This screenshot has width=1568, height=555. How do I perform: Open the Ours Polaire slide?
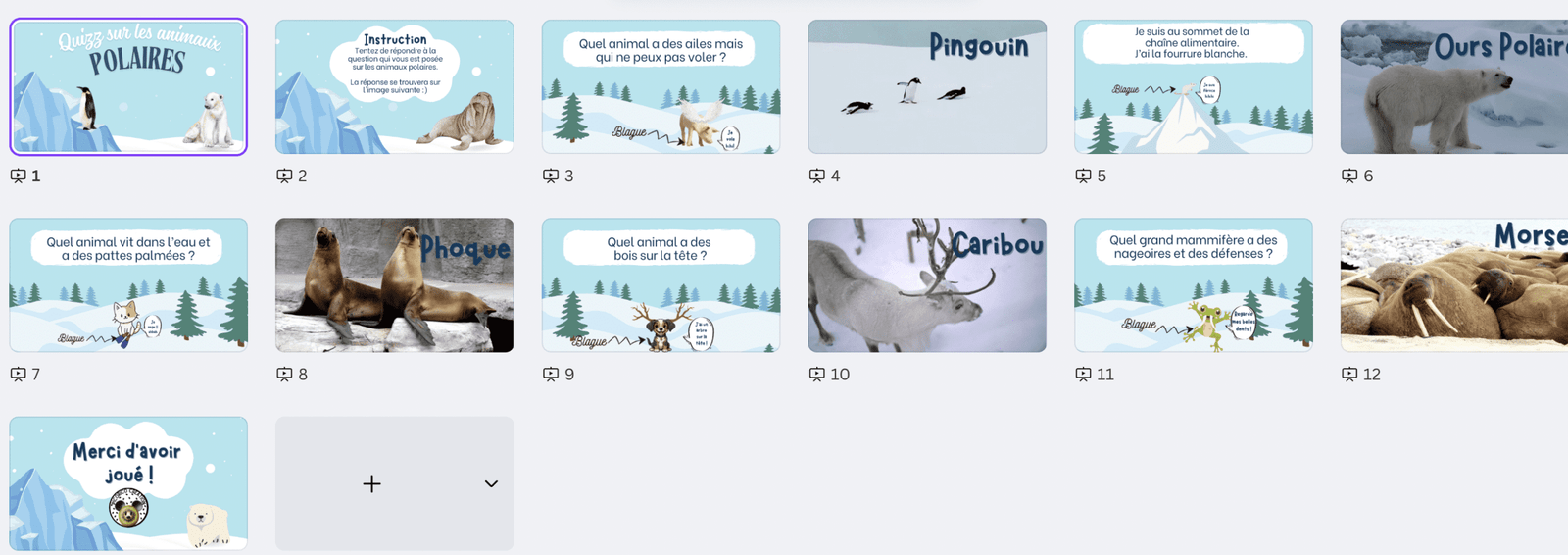coord(1455,87)
